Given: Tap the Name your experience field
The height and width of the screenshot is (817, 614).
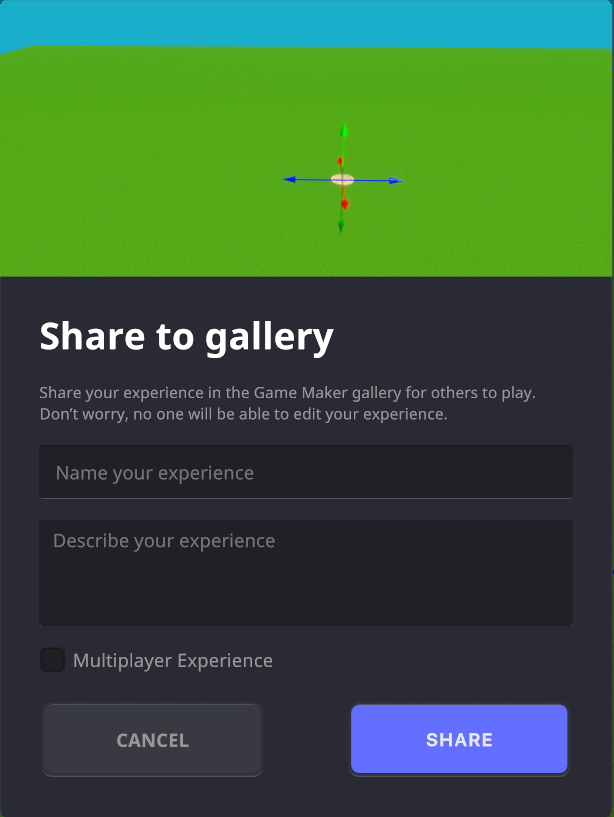Looking at the screenshot, I should [305, 472].
